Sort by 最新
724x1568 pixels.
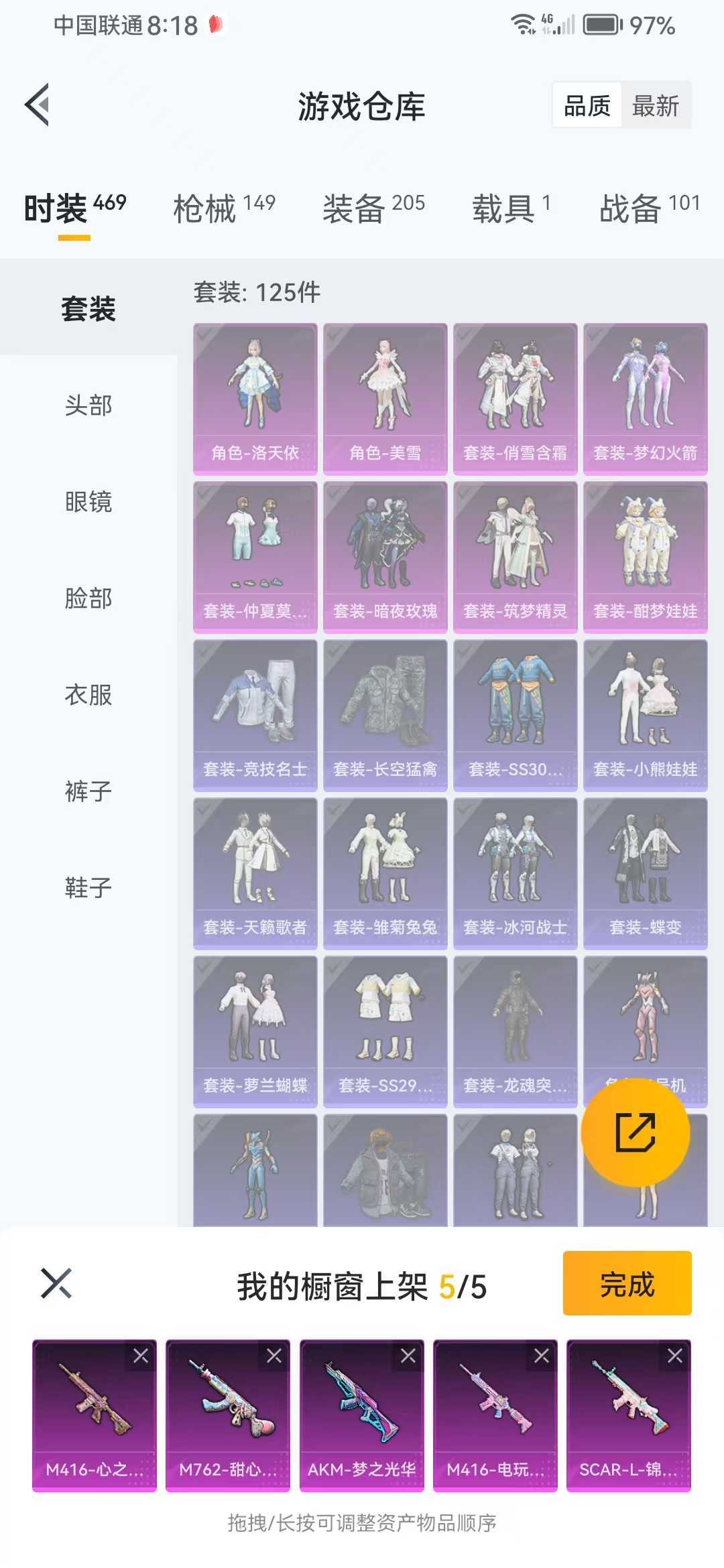(x=655, y=106)
